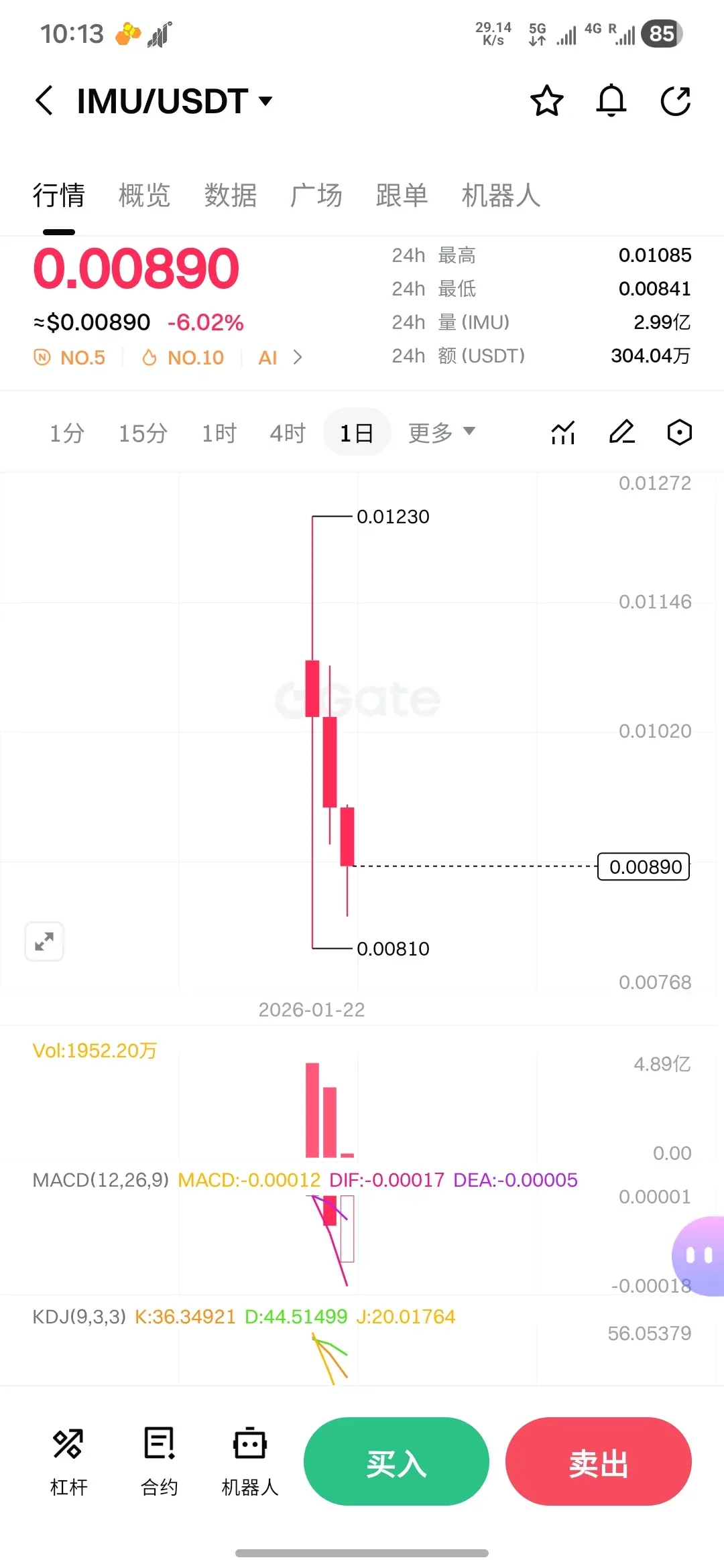Screen dimensions: 724x1568
Task: Select the 15分 chart interval
Action: 143,433
